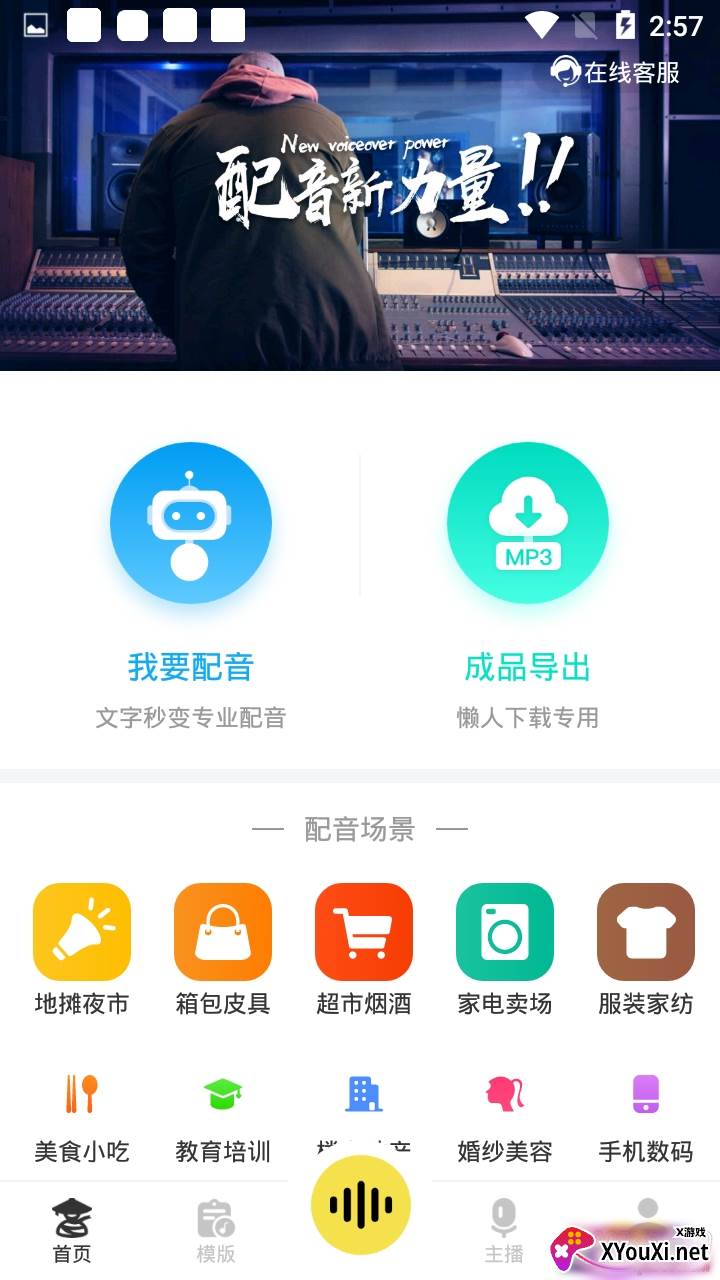Open 成品导出 MP3 export
Screen dimensions: 720x1280
coord(527,523)
